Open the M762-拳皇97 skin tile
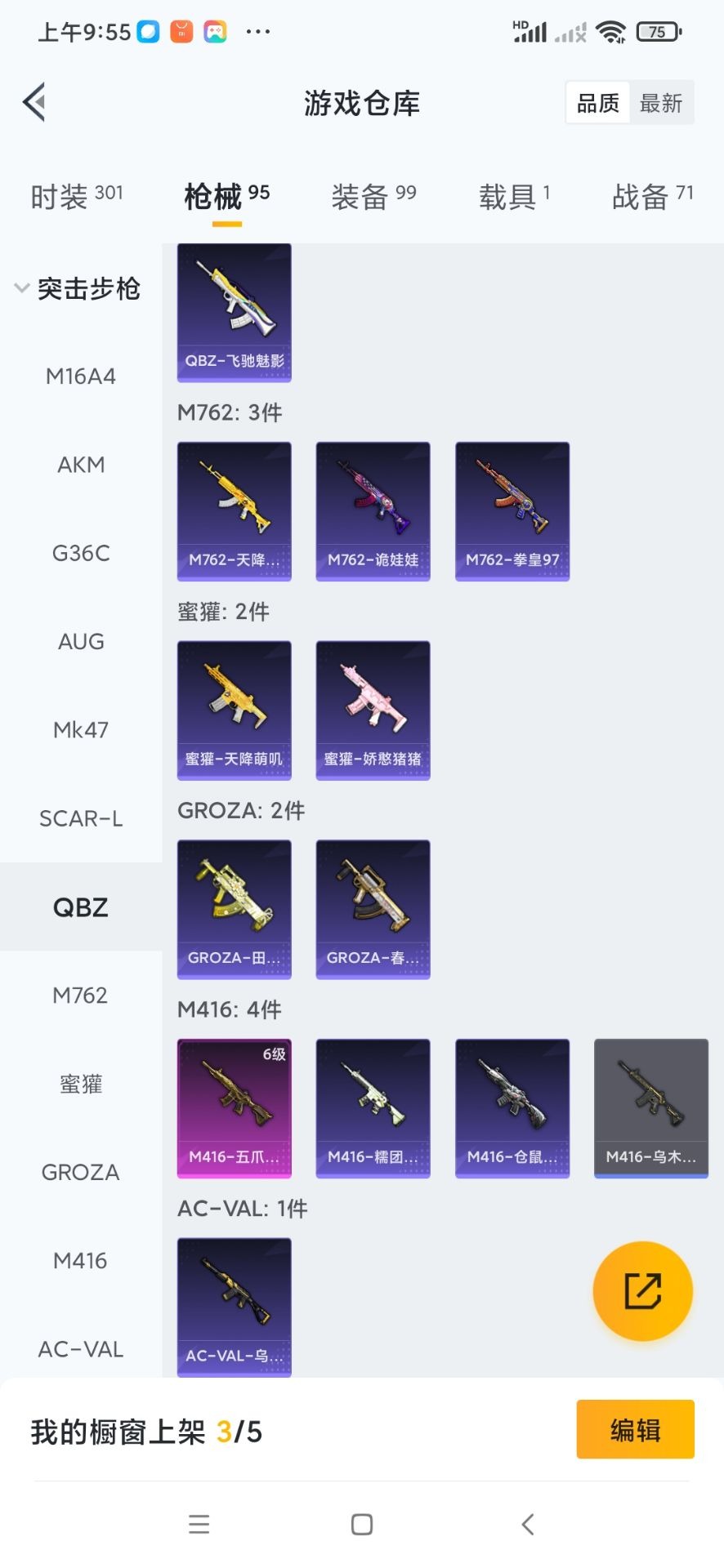Image resolution: width=724 pixels, height=1568 pixels. 512,511
